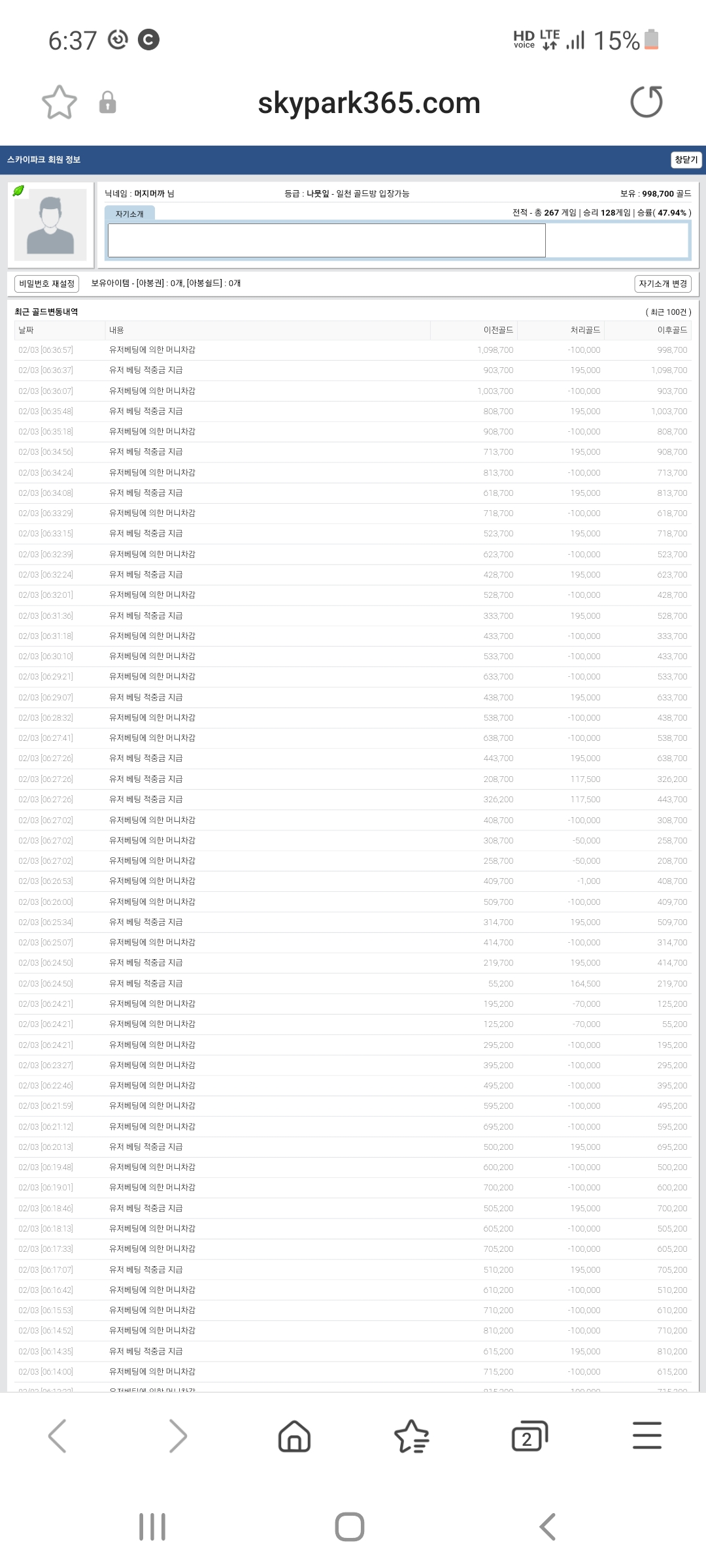Open recent apps from the navigation bar
Screen dimensions: 706x1568
tap(152, 1527)
